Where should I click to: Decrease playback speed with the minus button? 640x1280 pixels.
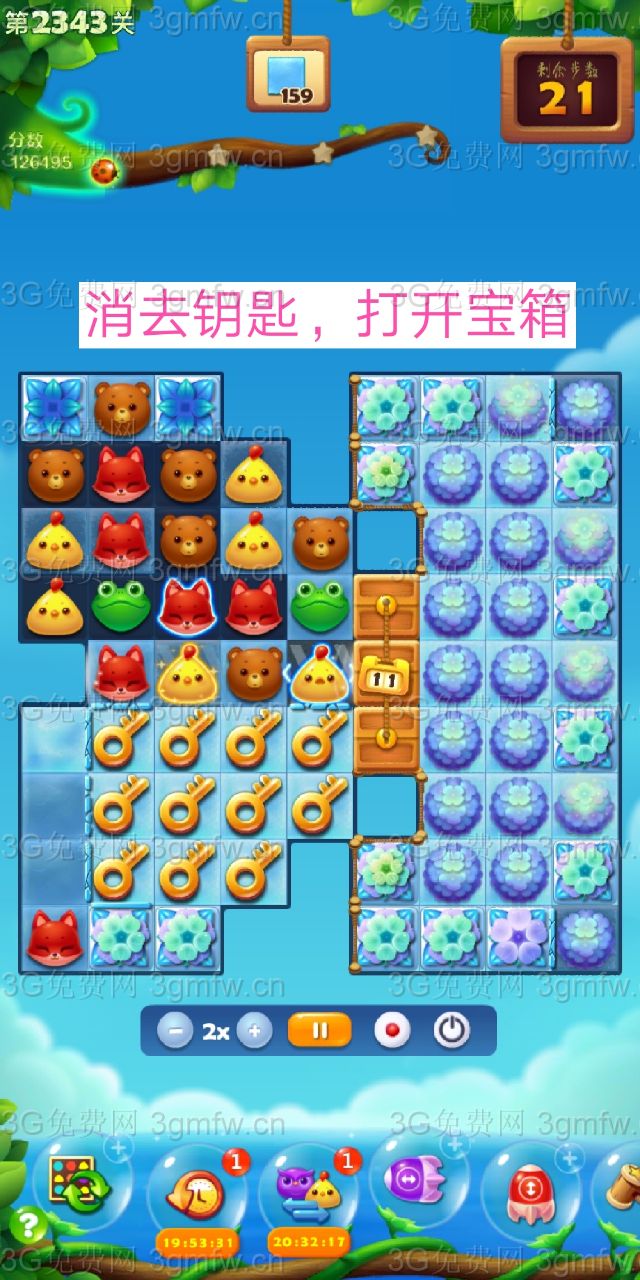point(174,1031)
